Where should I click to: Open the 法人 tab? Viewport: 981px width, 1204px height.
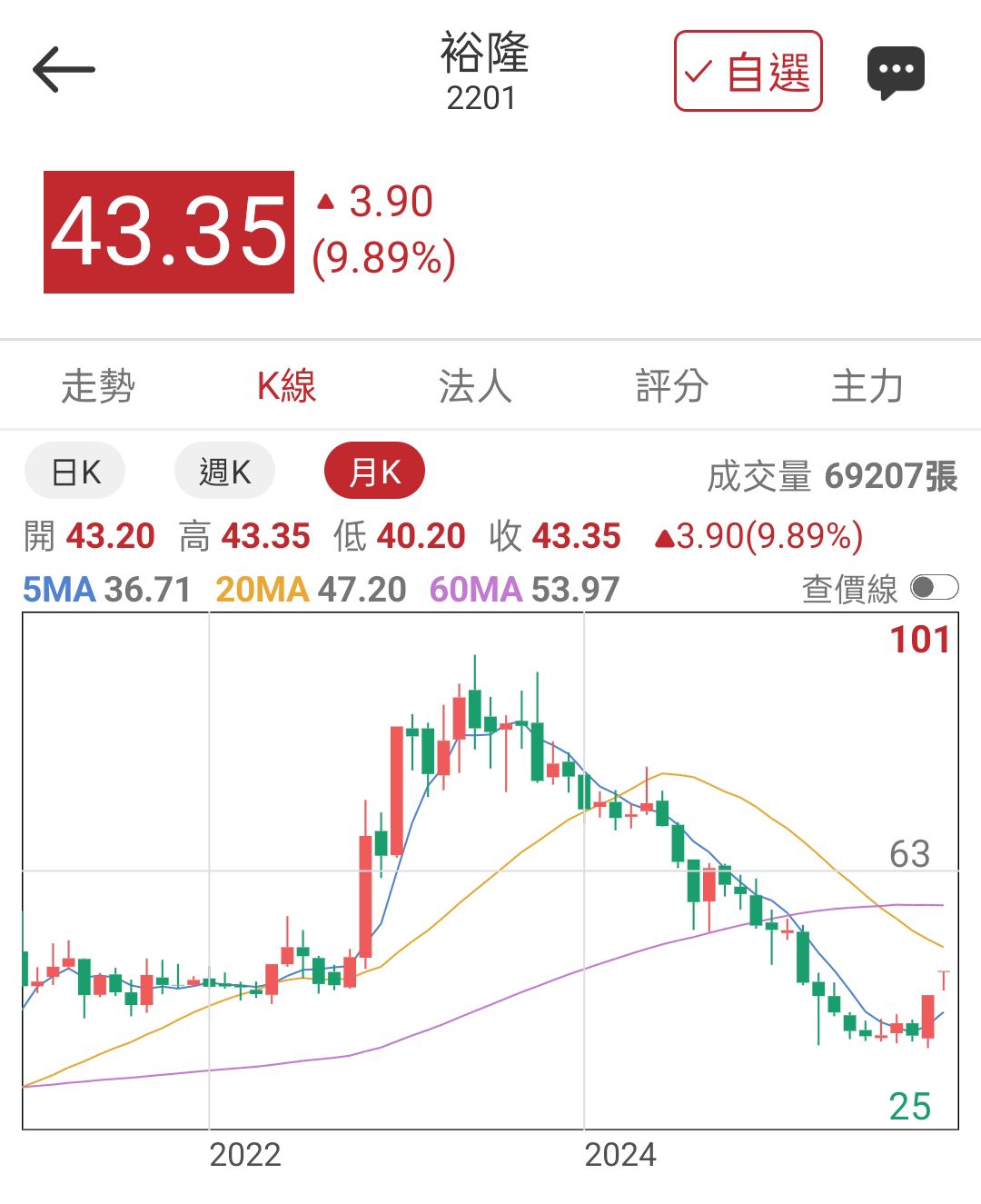[x=475, y=386]
